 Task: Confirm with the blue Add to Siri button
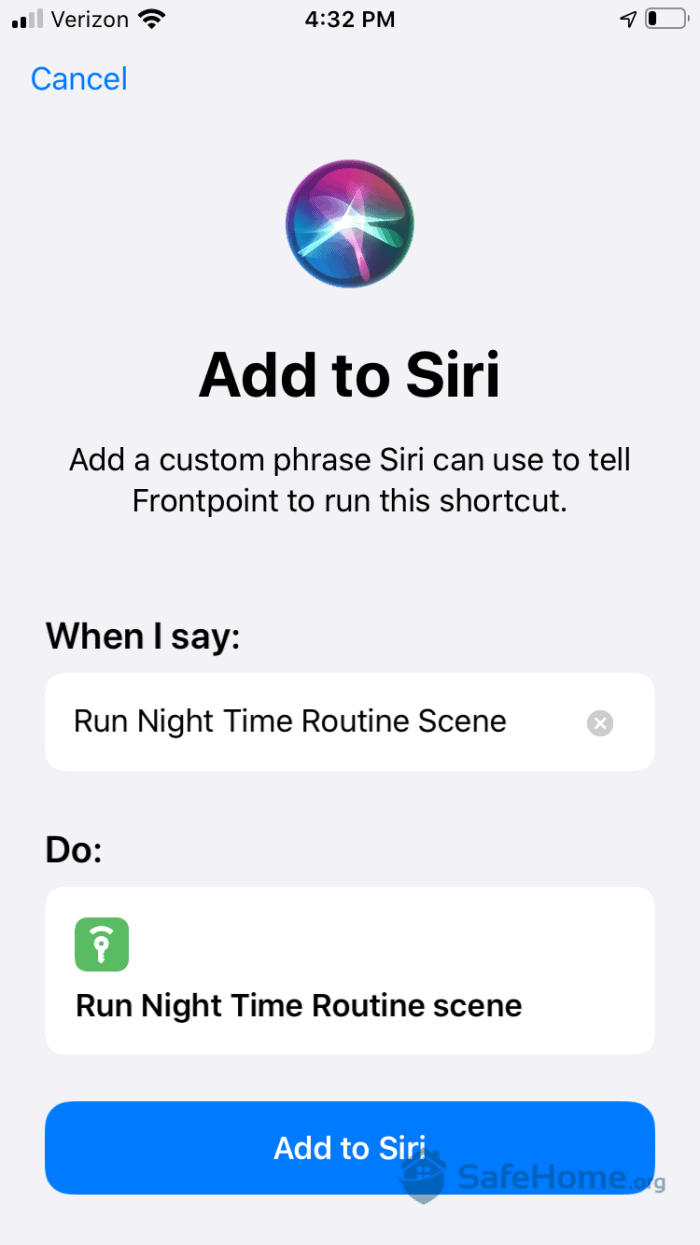tap(349, 1147)
